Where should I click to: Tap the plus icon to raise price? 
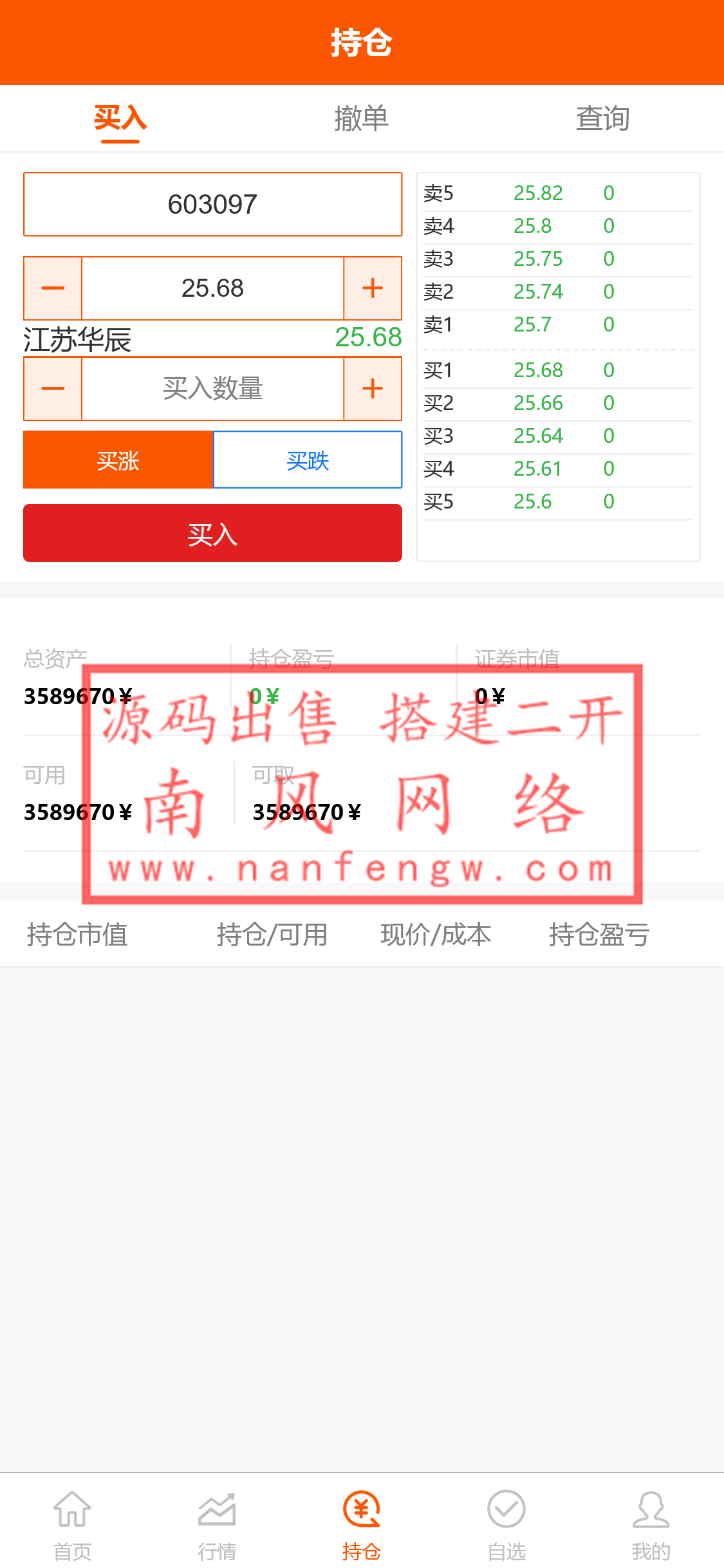(373, 288)
